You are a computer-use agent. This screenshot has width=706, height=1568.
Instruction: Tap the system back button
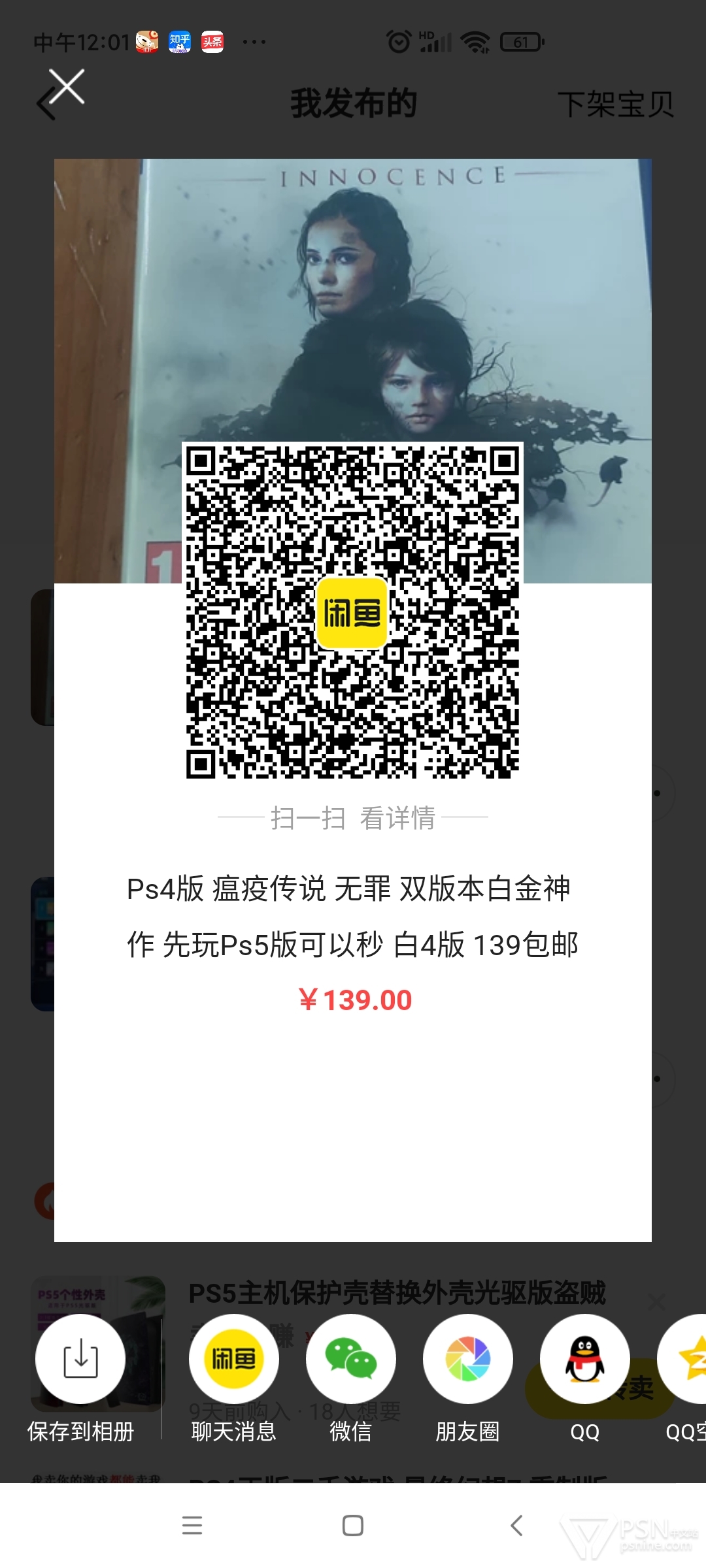point(516,1526)
